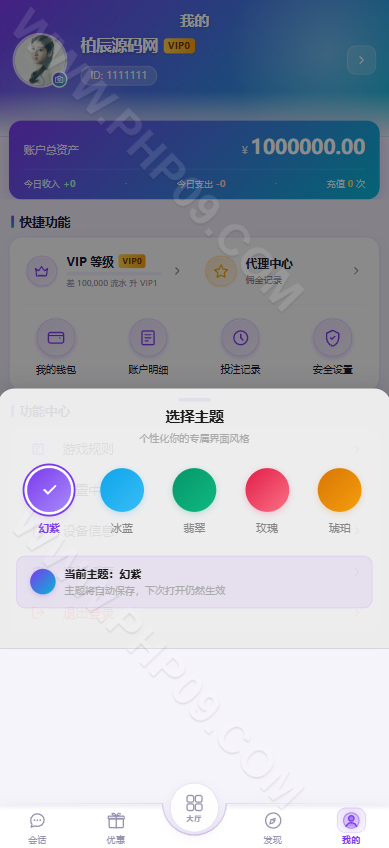Viewport: 389px width, 848px height.
Task: Switch to the 琥珀 amber theme
Action: point(339,490)
